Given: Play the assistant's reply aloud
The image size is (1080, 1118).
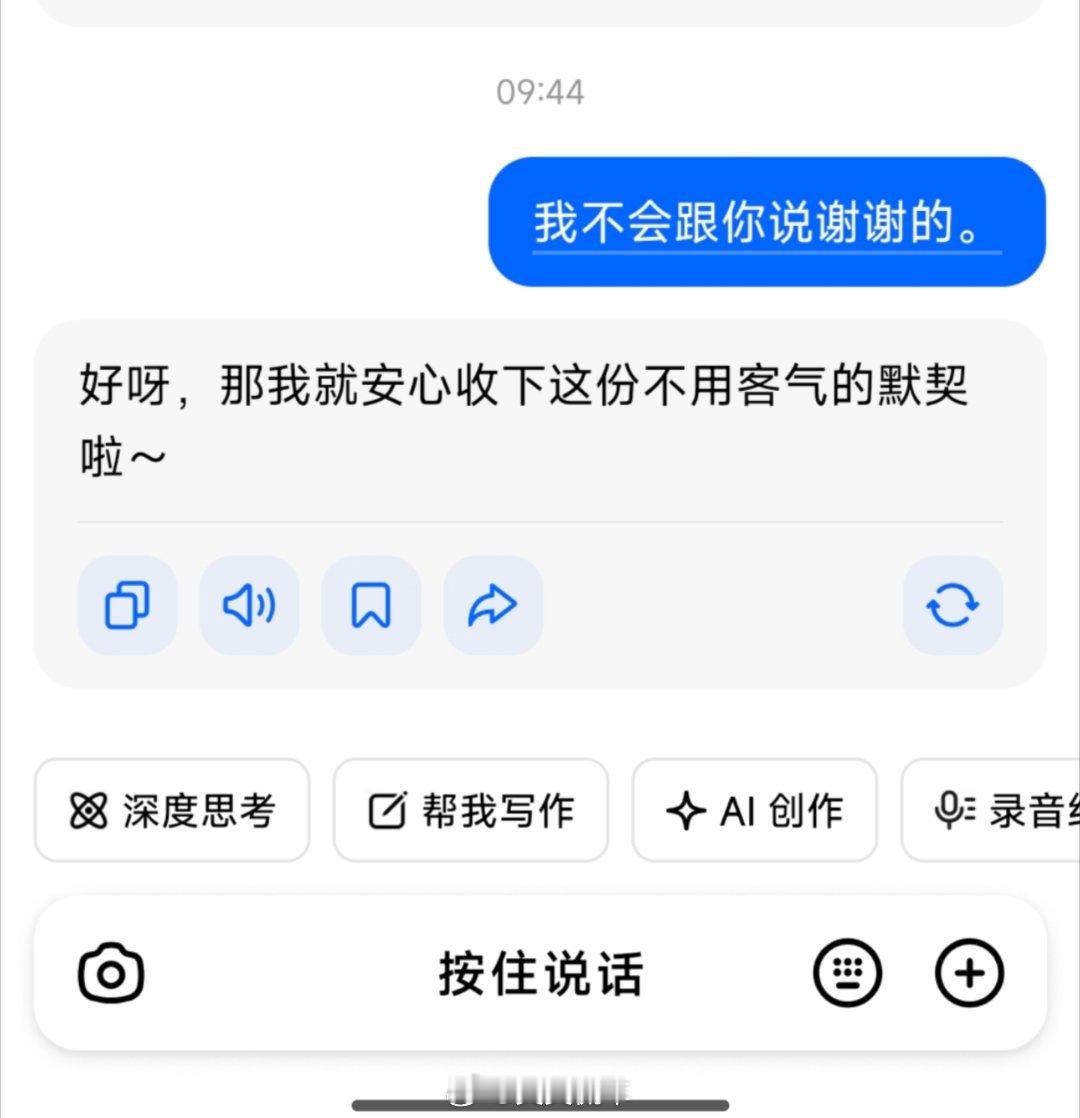Looking at the screenshot, I should coord(249,605).
